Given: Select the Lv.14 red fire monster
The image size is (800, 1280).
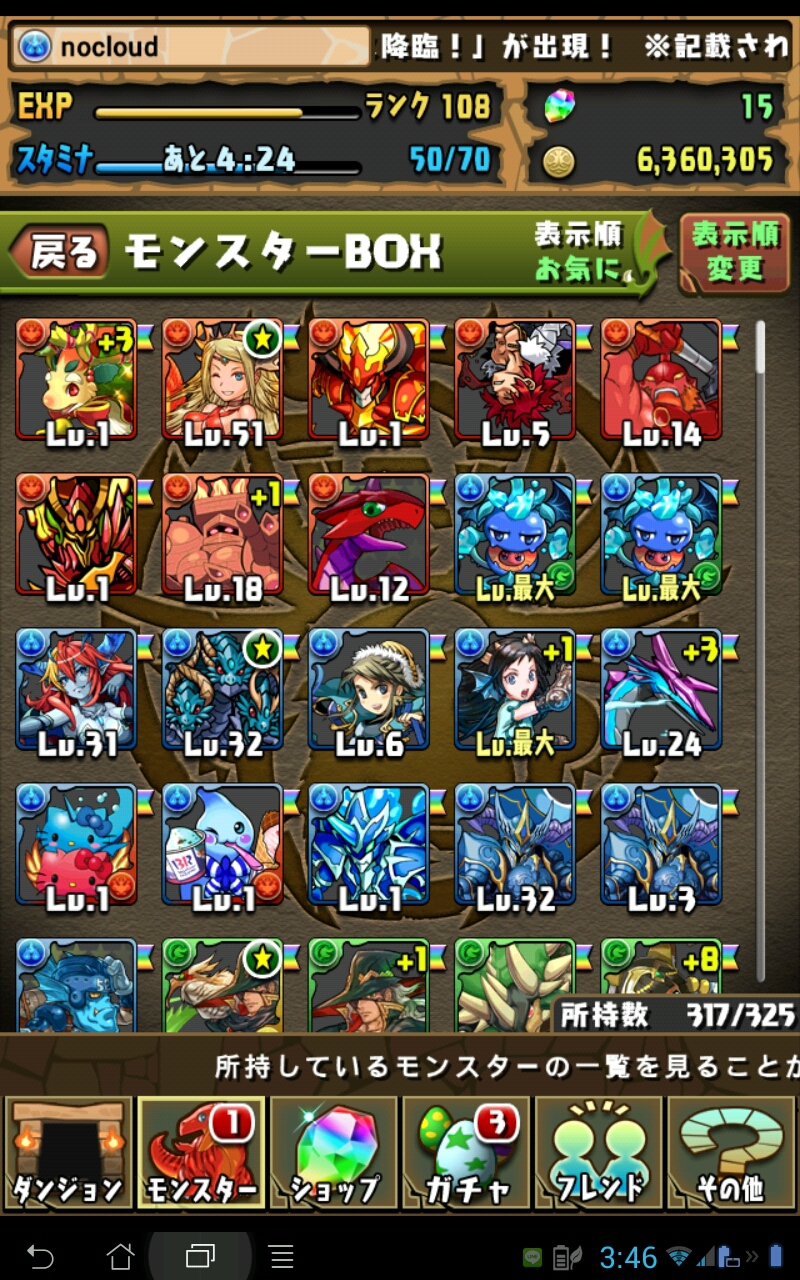Looking at the screenshot, I should pyautogui.click(x=660, y=381).
